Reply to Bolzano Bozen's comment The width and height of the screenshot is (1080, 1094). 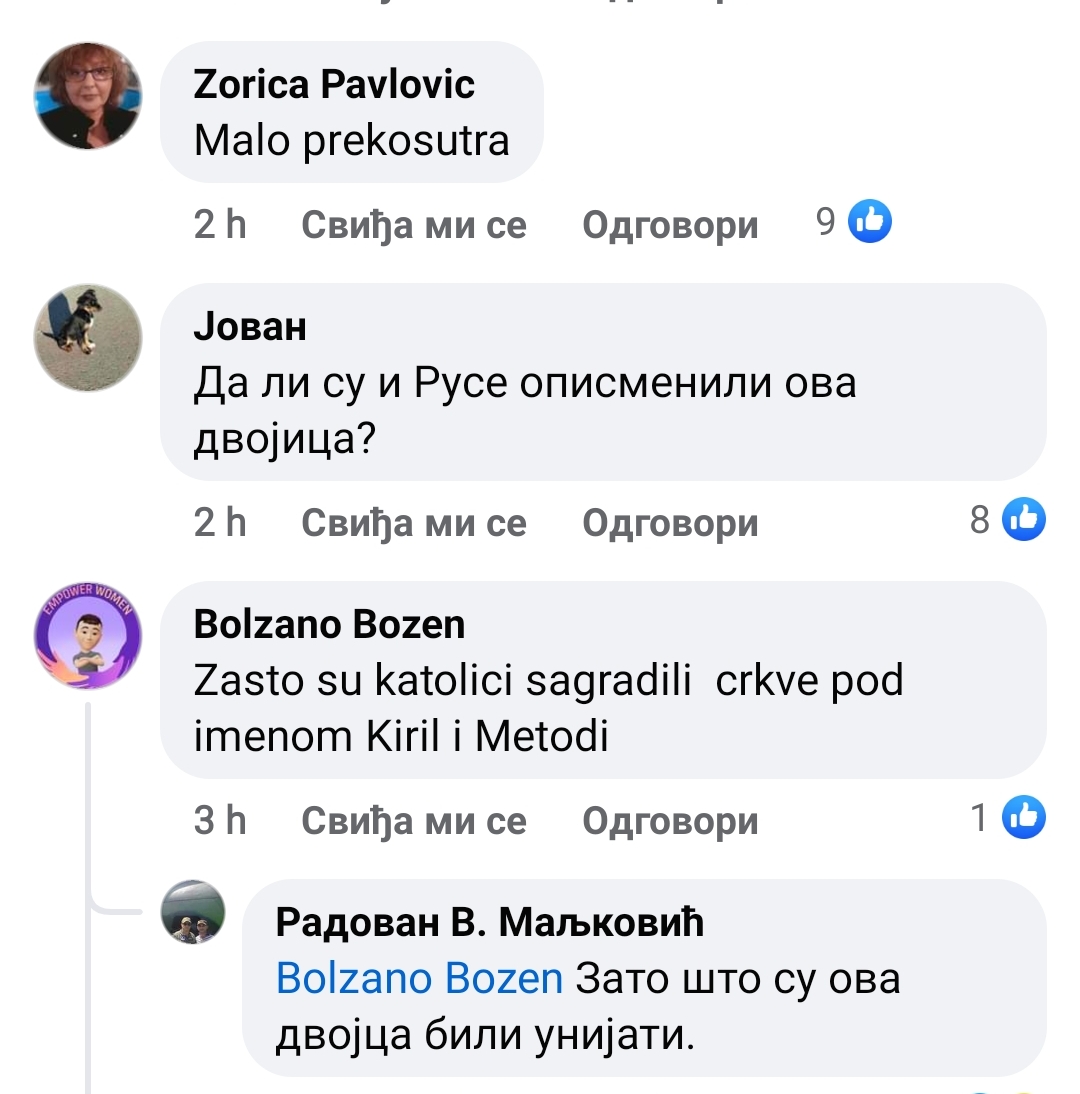(x=670, y=820)
